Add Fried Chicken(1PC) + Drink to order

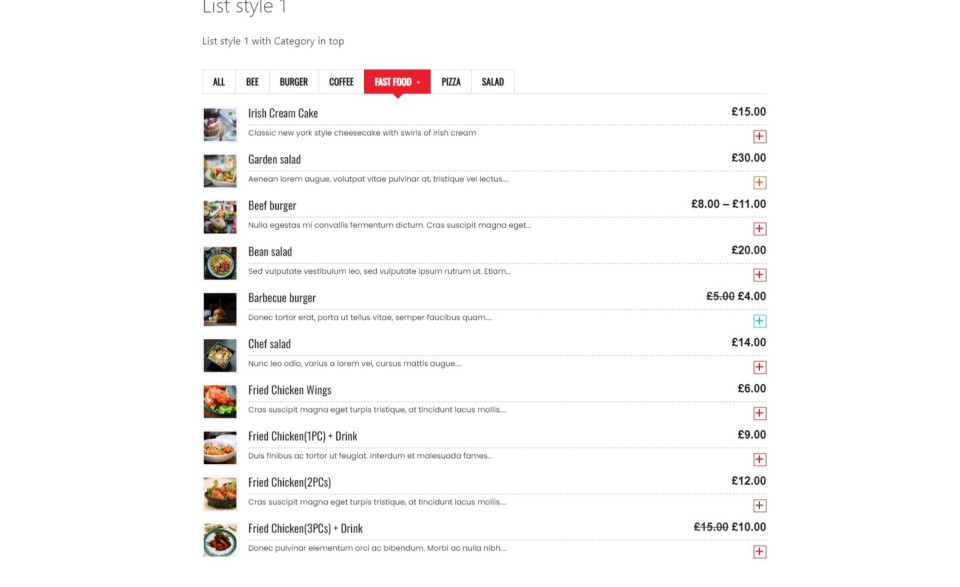tap(760, 459)
